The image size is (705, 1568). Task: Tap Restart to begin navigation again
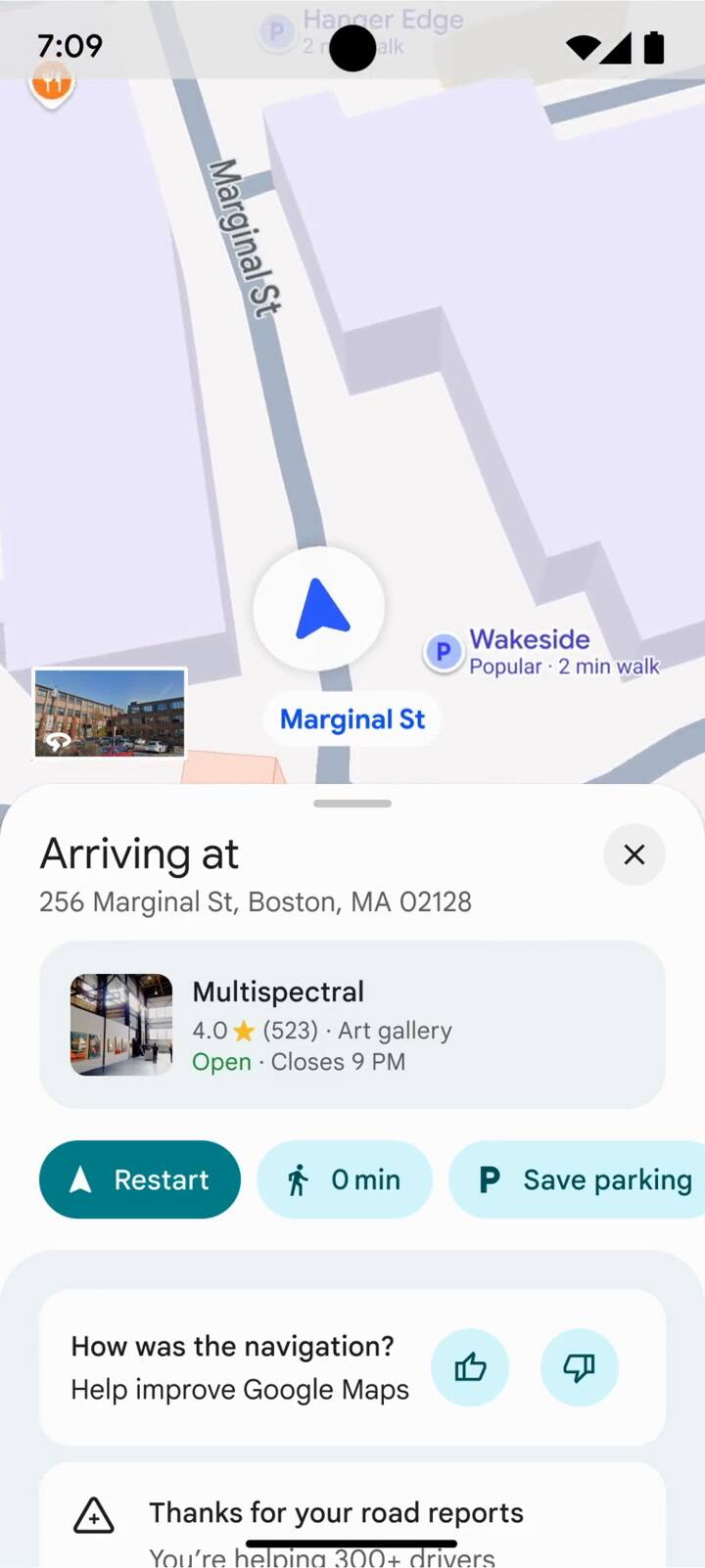click(x=139, y=1179)
